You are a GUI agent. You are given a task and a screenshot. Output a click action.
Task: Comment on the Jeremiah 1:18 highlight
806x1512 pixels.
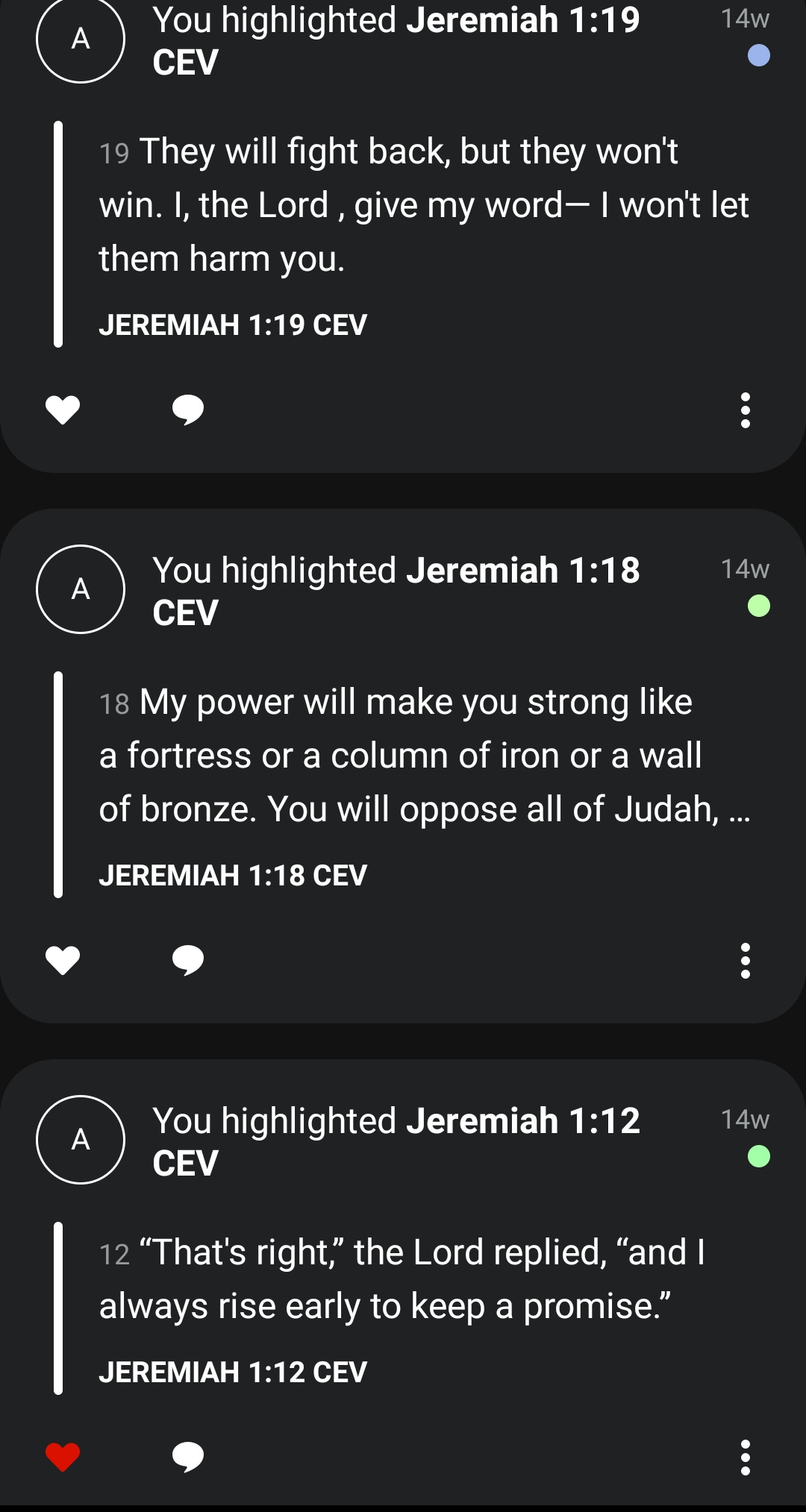point(188,961)
